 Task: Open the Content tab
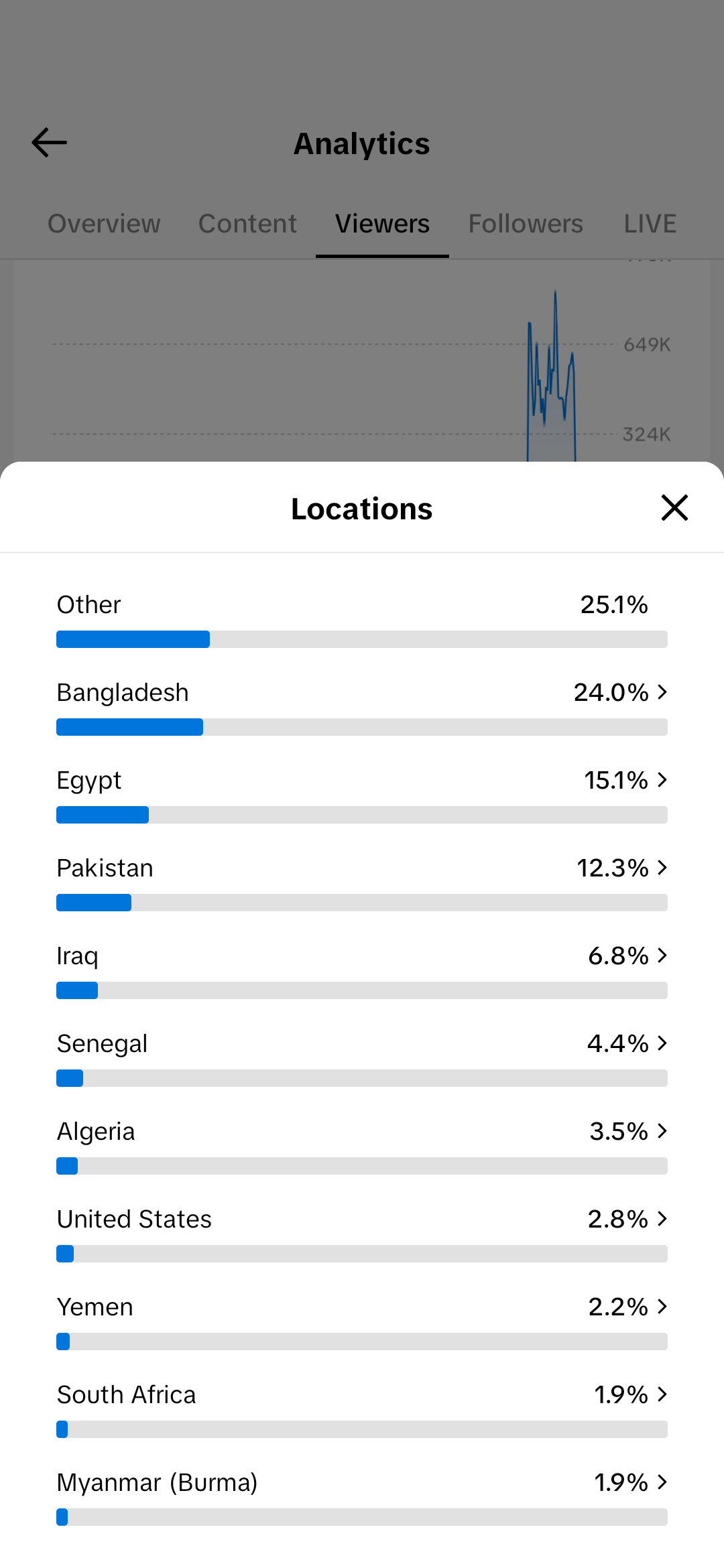point(247,224)
